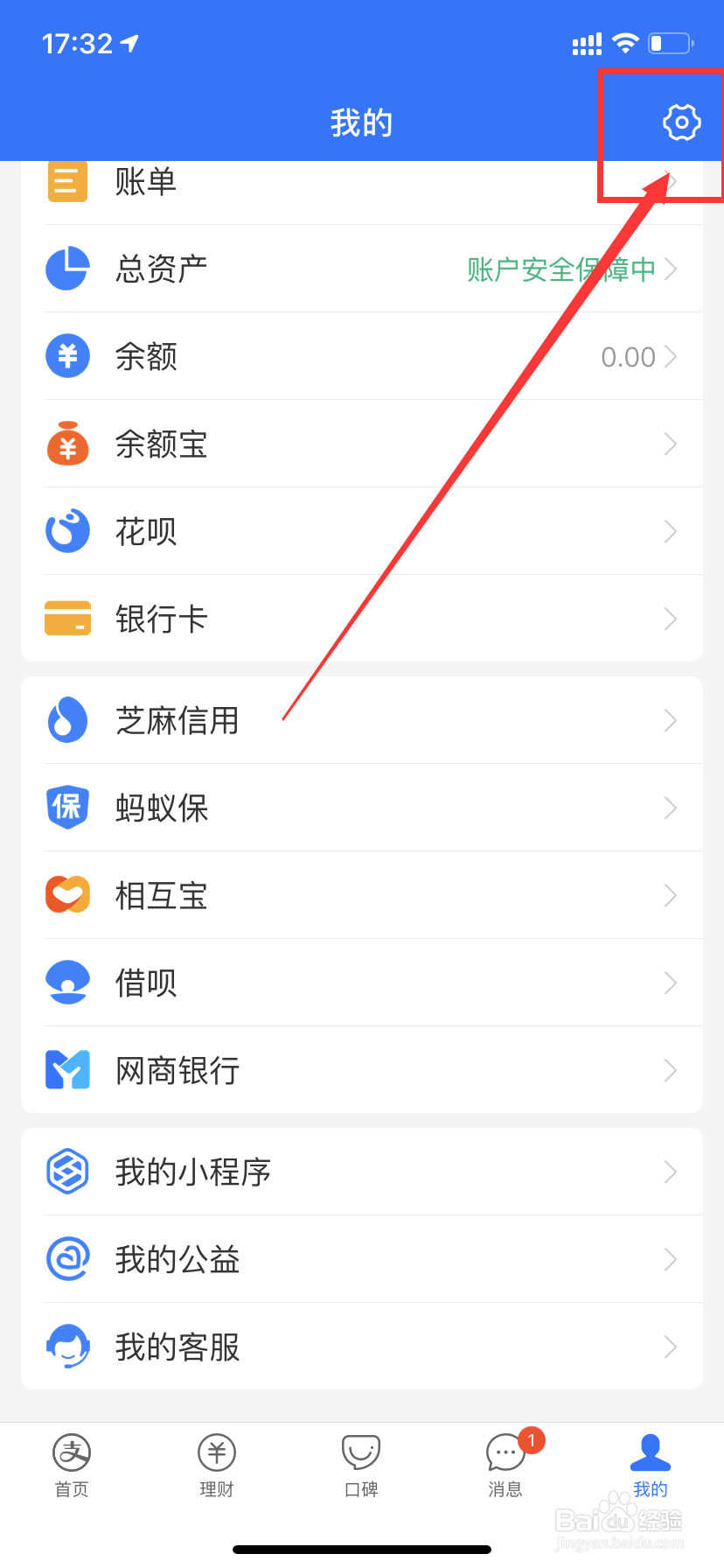Open 网商银行 via its M icon
The width and height of the screenshot is (724, 1568).
coord(67,1069)
